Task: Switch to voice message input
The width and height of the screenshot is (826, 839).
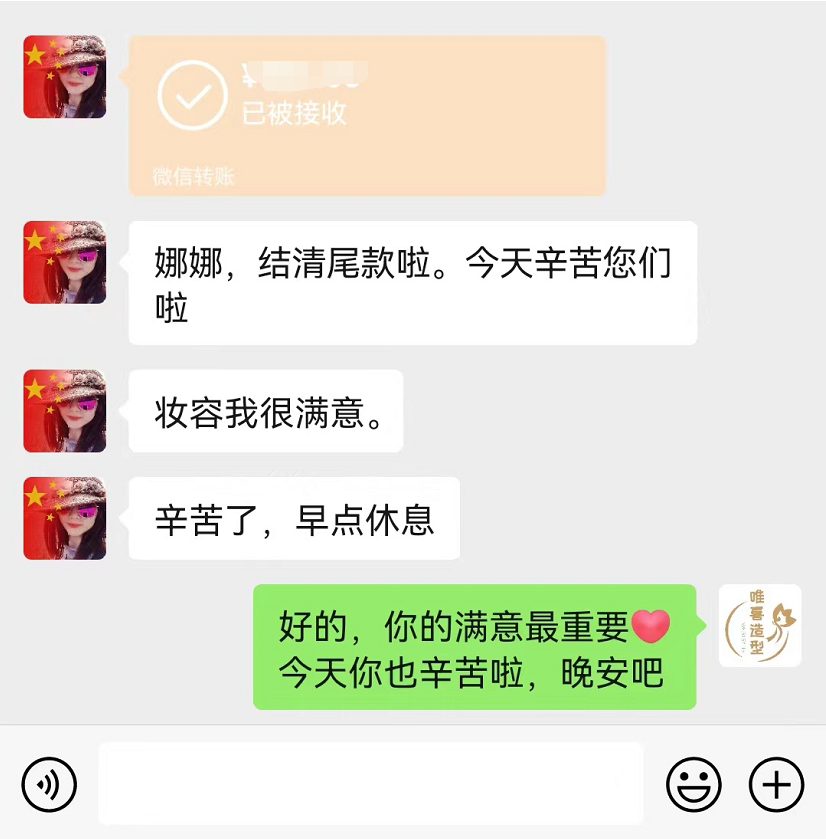Action: [49, 783]
